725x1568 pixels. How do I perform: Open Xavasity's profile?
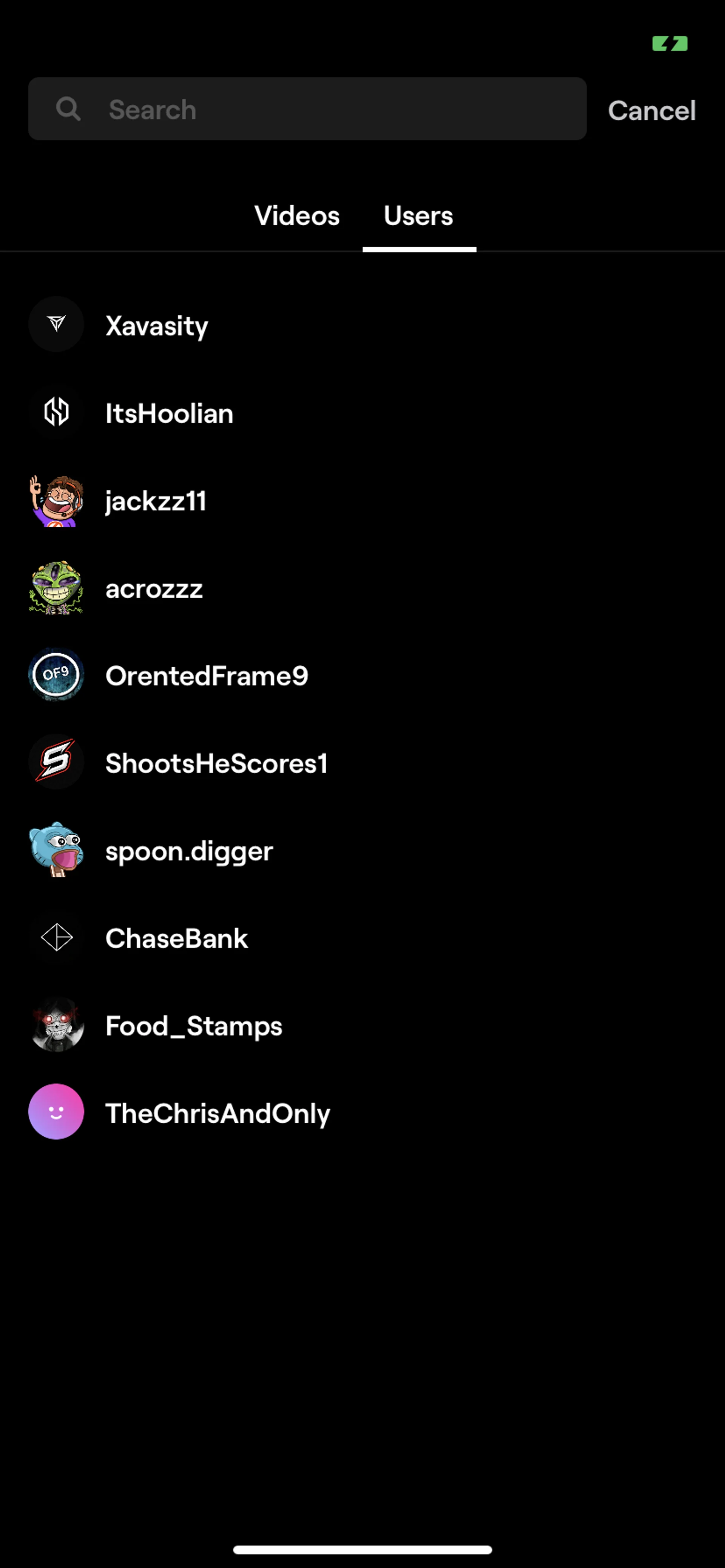[x=157, y=326]
